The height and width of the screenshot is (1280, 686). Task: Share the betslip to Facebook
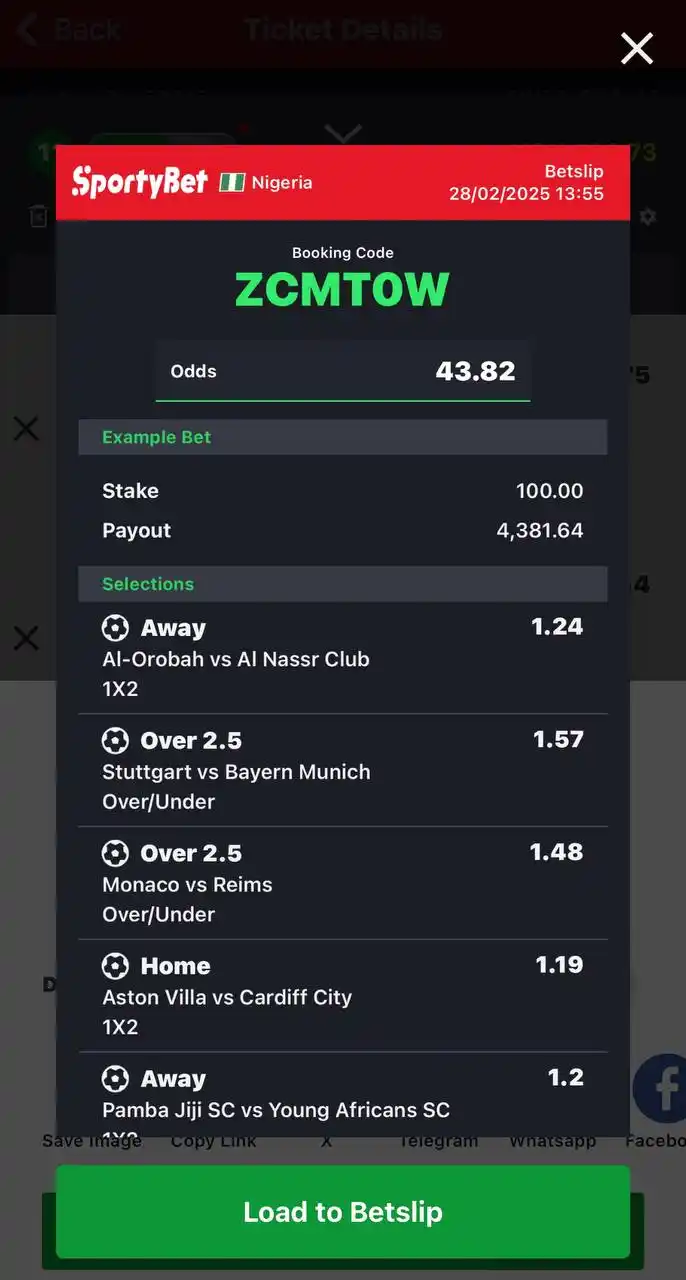point(660,1089)
